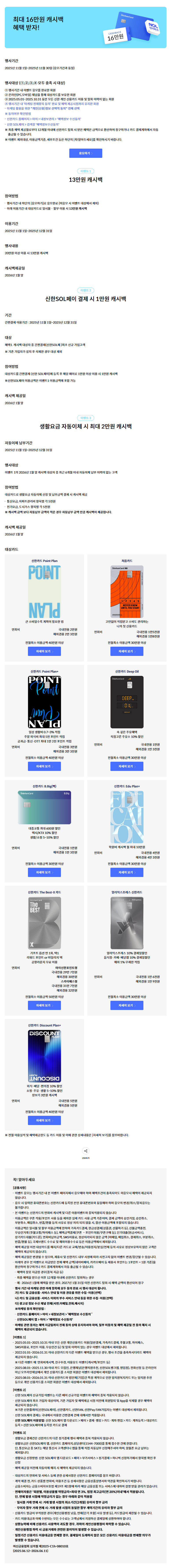This screenshot has width=172, height=1568.
Task: View details of 신한카드 B.Big(삑)
Action: tap(44, 872)
